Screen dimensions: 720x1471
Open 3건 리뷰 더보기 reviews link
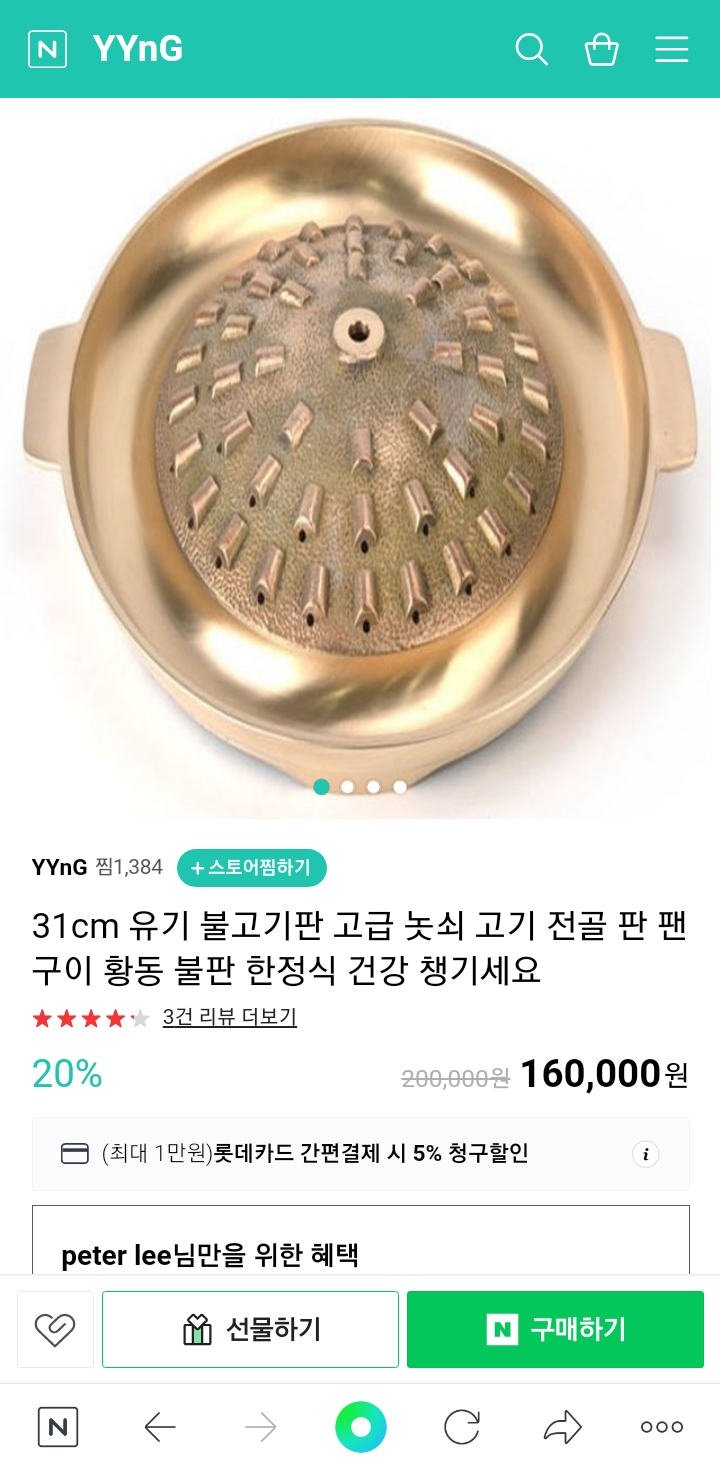(229, 1017)
